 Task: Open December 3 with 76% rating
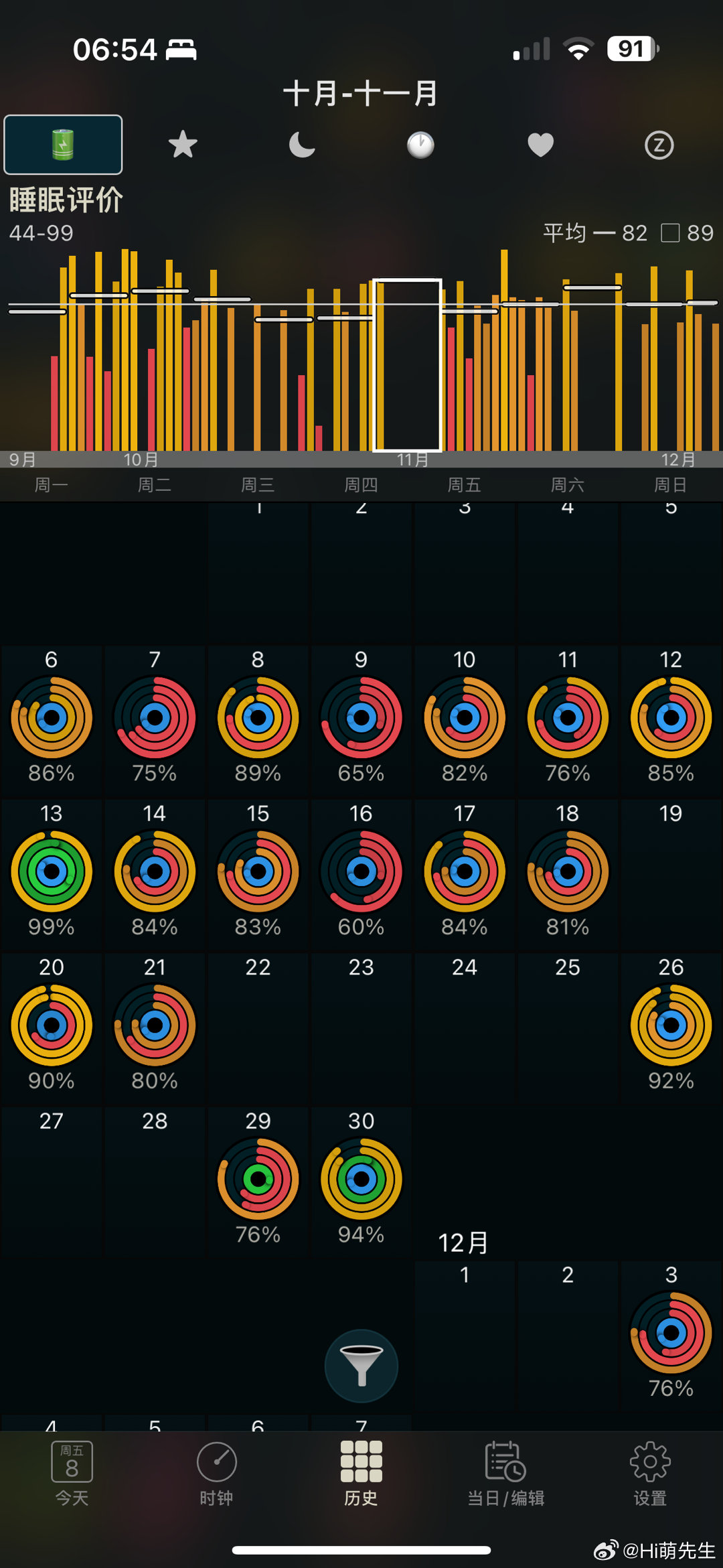click(671, 1333)
